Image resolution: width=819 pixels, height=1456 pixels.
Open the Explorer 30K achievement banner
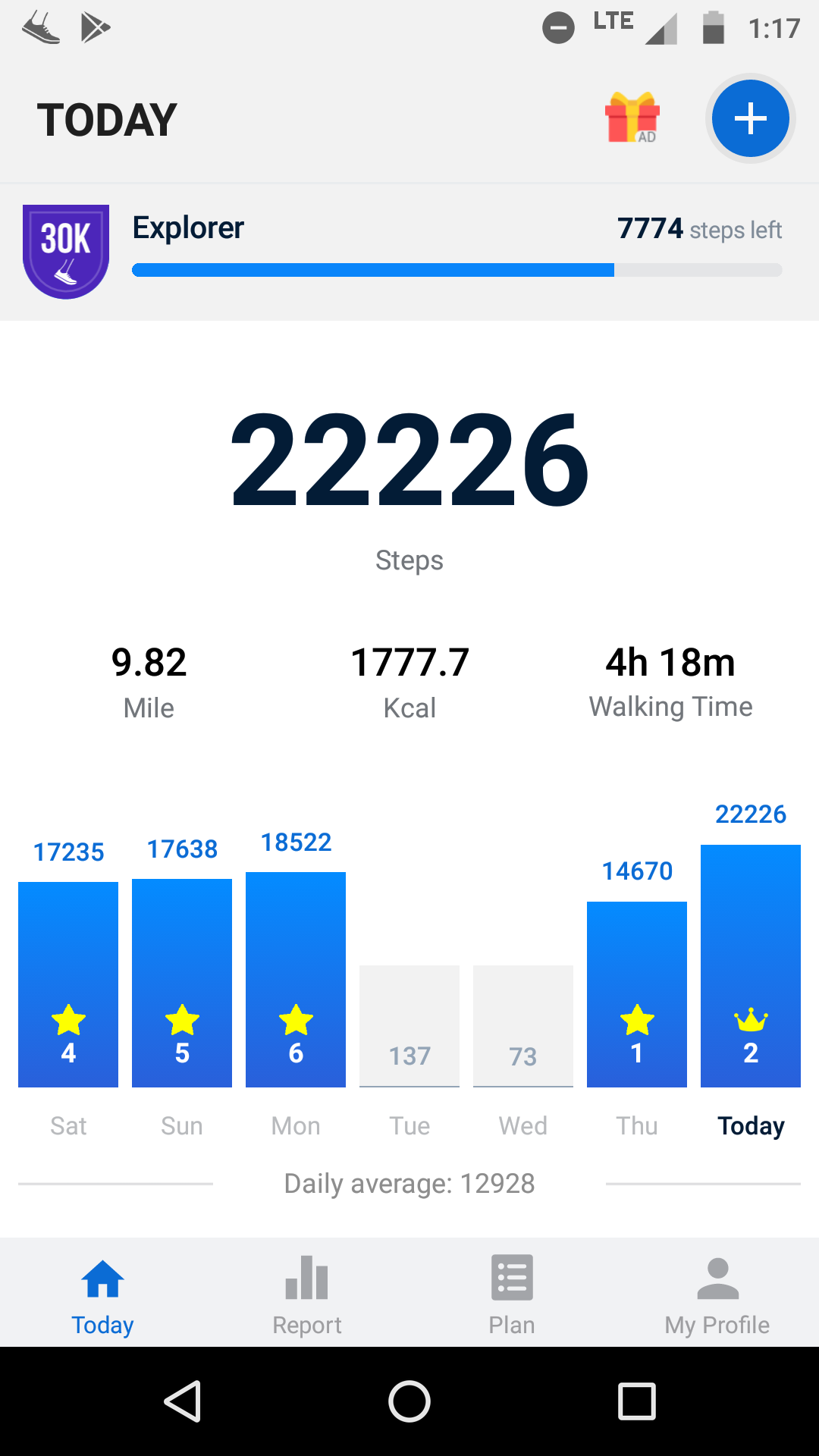[409, 252]
